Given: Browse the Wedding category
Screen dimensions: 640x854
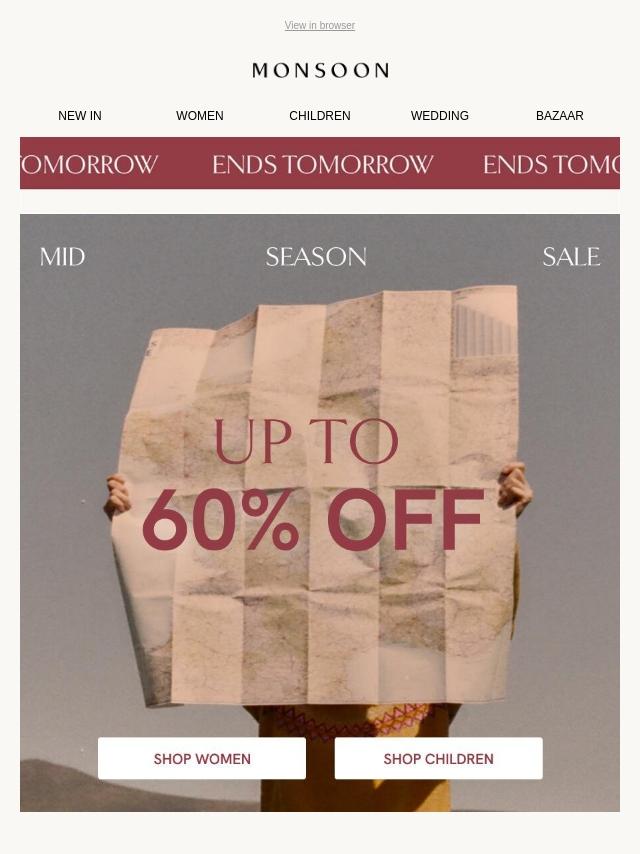Looking at the screenshot, I should click(440, 116).
